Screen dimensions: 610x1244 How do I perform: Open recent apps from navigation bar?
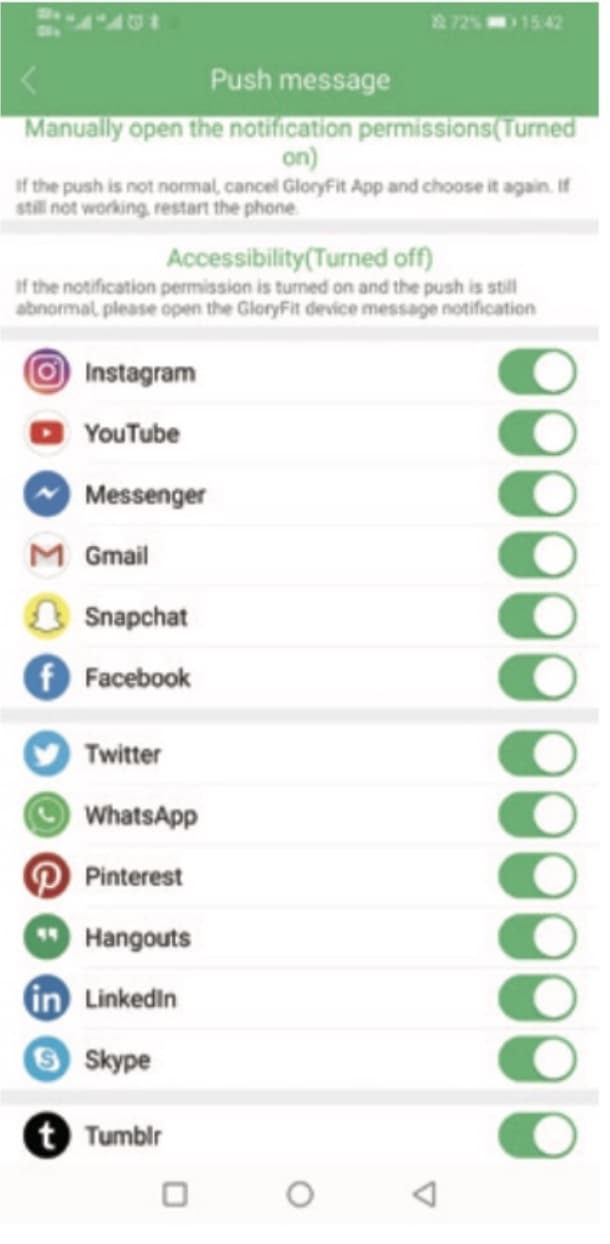tap(175, 1193)
